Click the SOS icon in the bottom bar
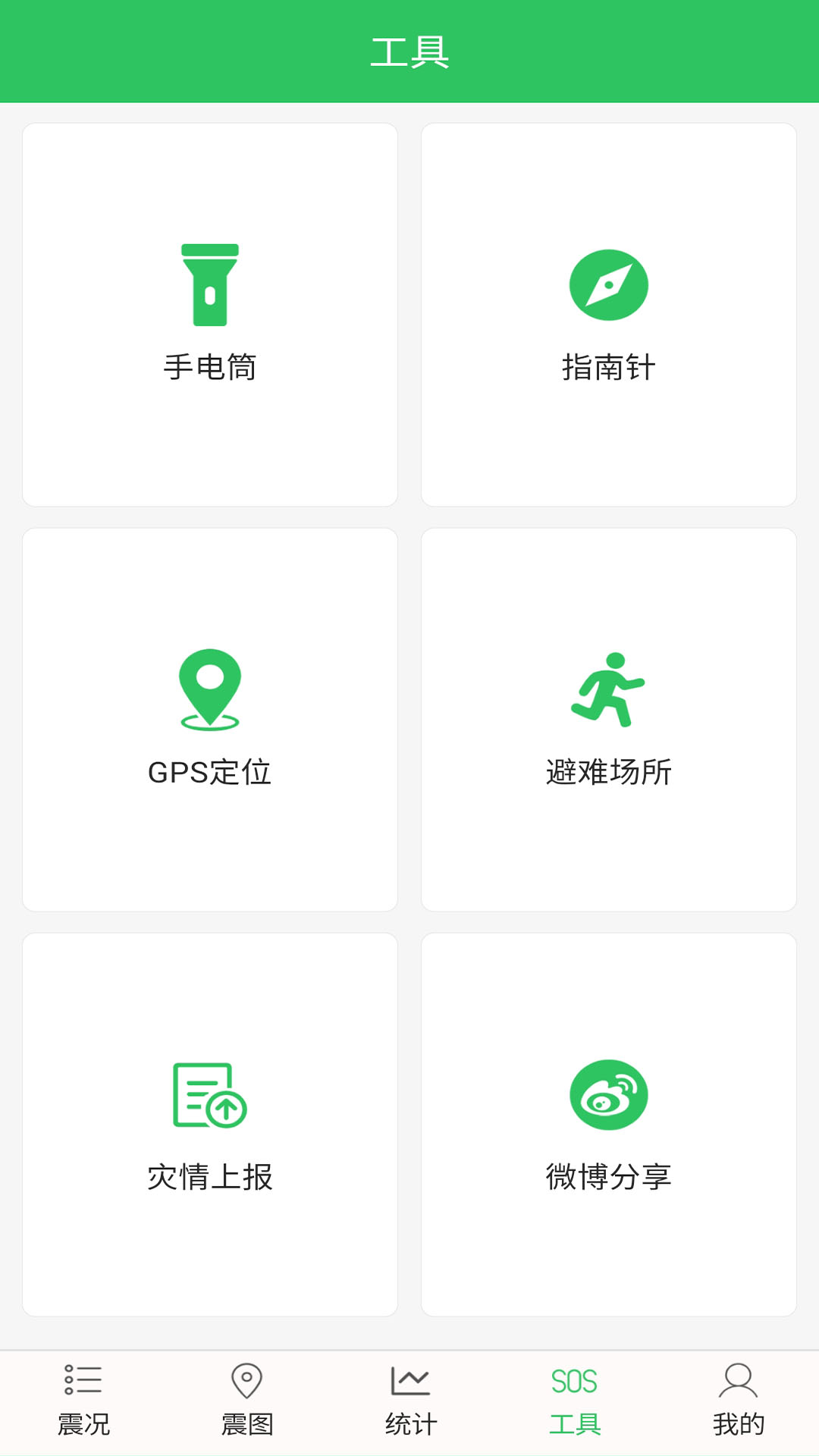The height and width of the screenshot is (1456, 819). 574,1382
